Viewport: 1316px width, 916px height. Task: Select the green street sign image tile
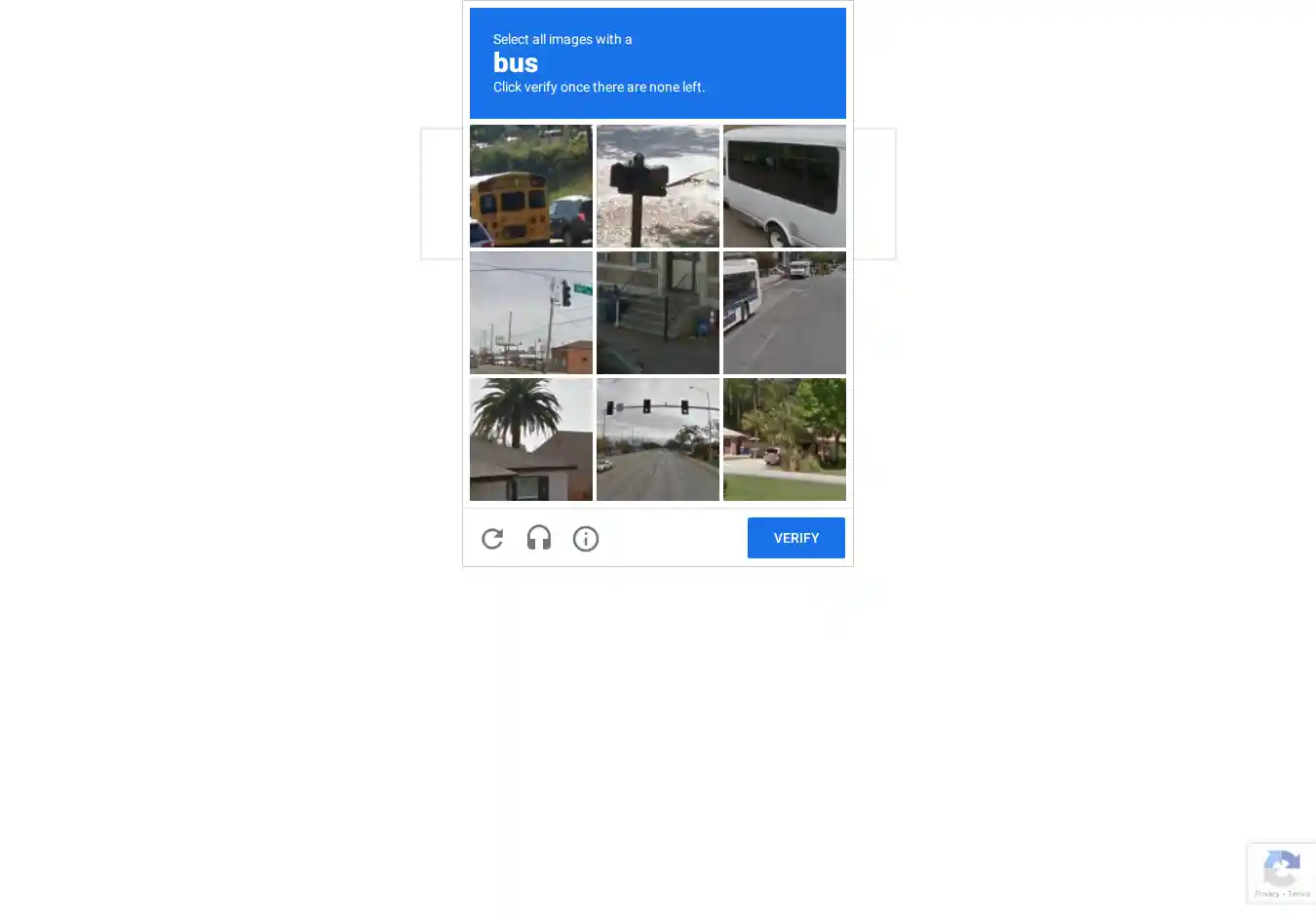click(x=530, y=313)
